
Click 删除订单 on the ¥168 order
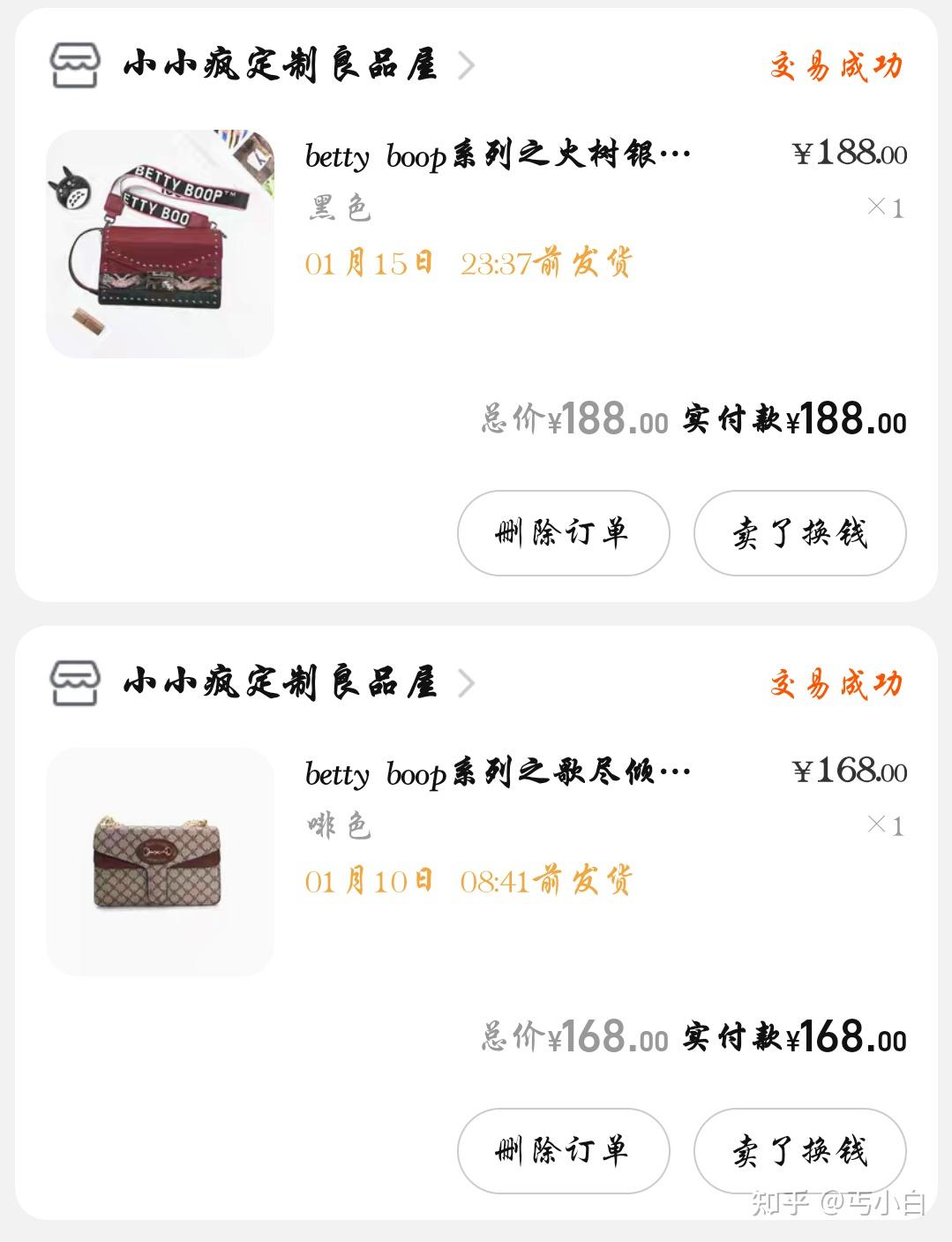point(563,1151)
